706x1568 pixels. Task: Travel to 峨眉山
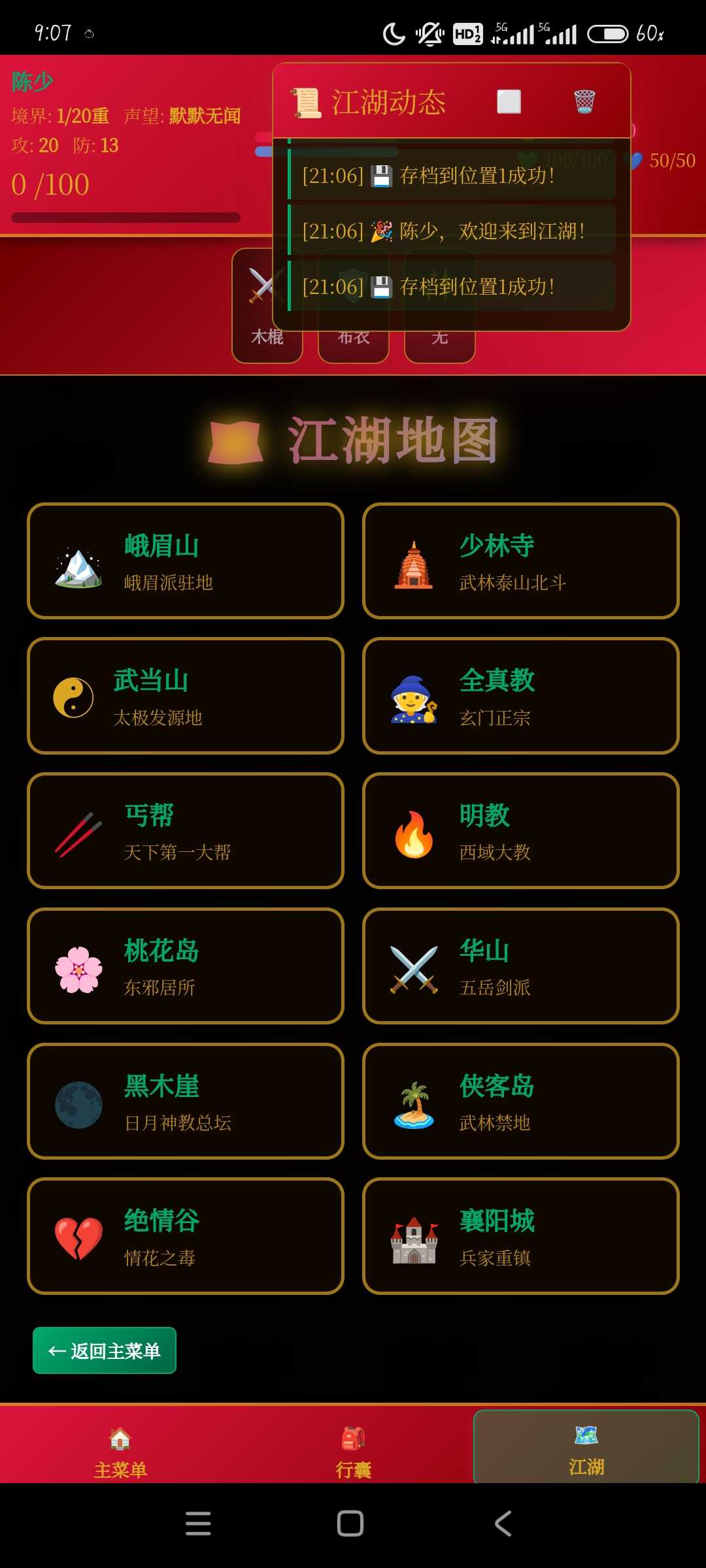(186, 561)
